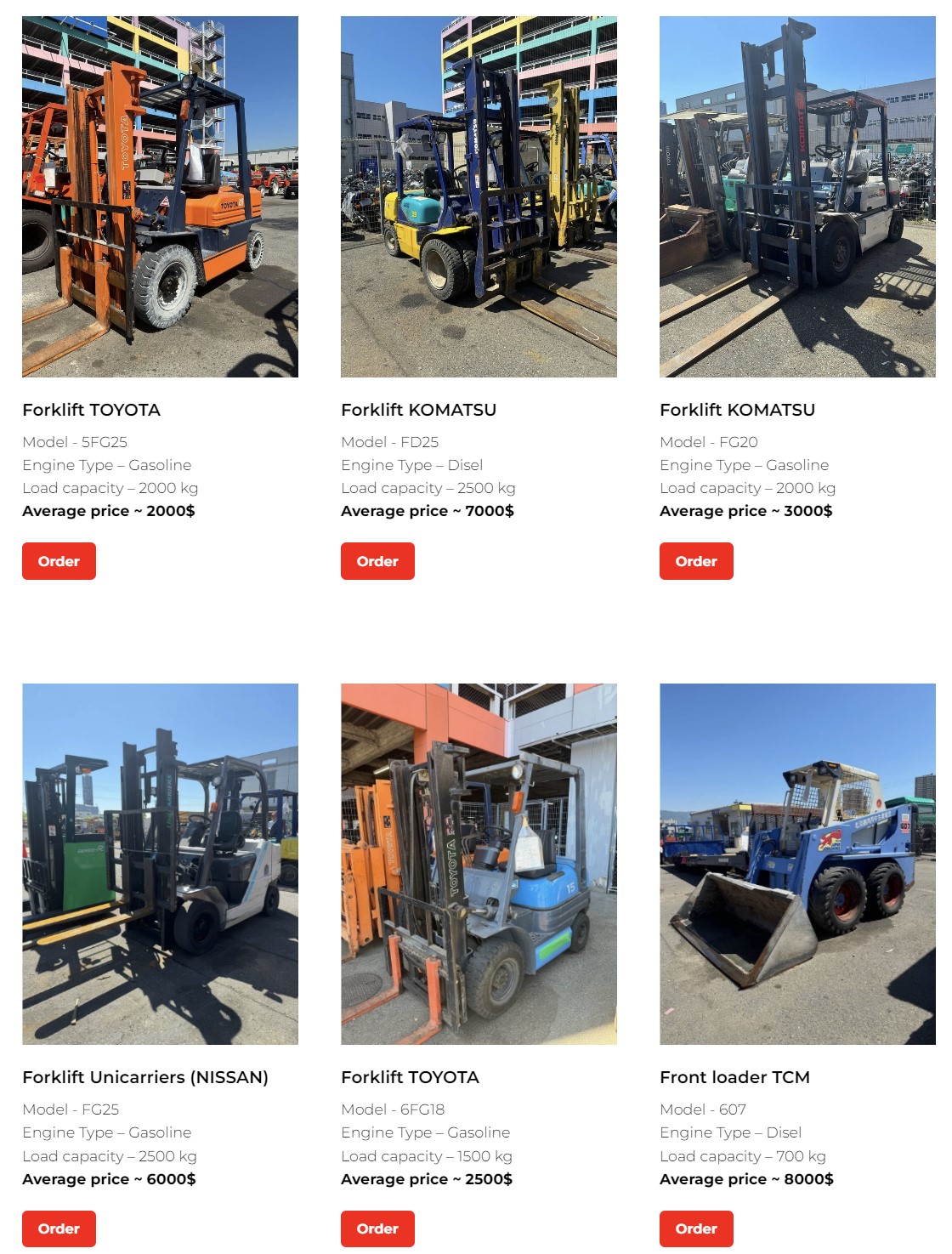Viewport: 952px width, 1254px height.
Task: Order the Toyota 5FG25 forklift
Action: 59,561
